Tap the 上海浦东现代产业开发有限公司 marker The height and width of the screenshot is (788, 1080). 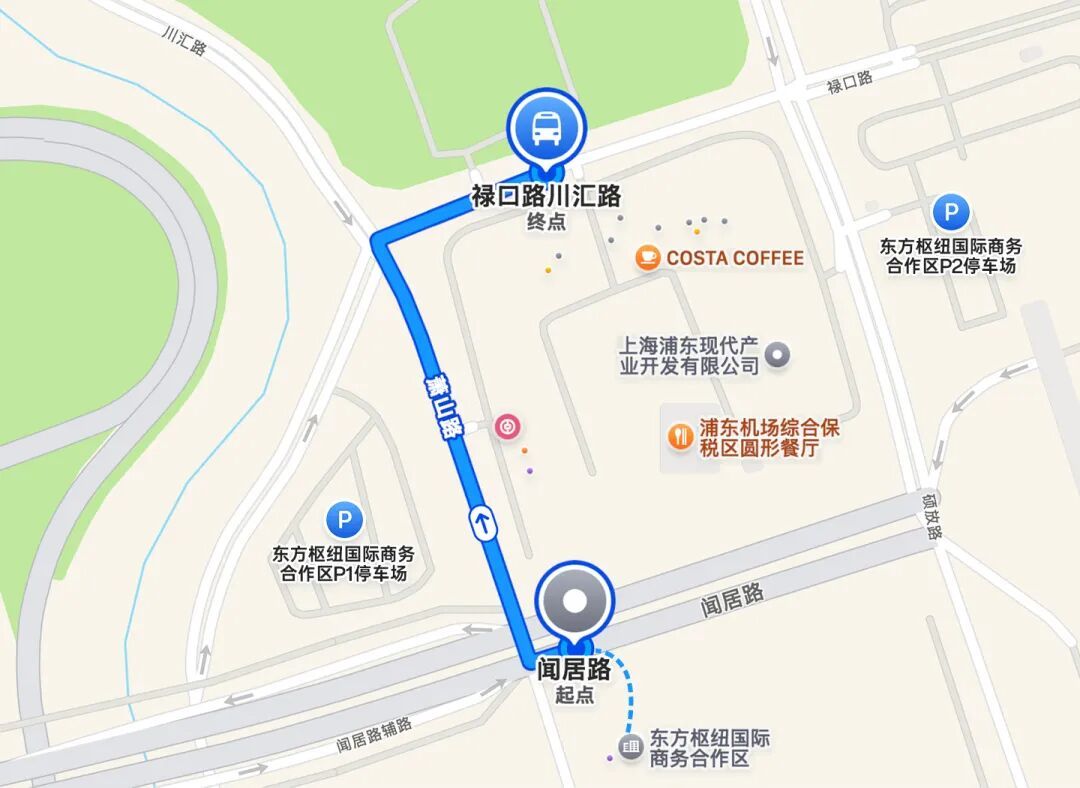pos(778,355)
